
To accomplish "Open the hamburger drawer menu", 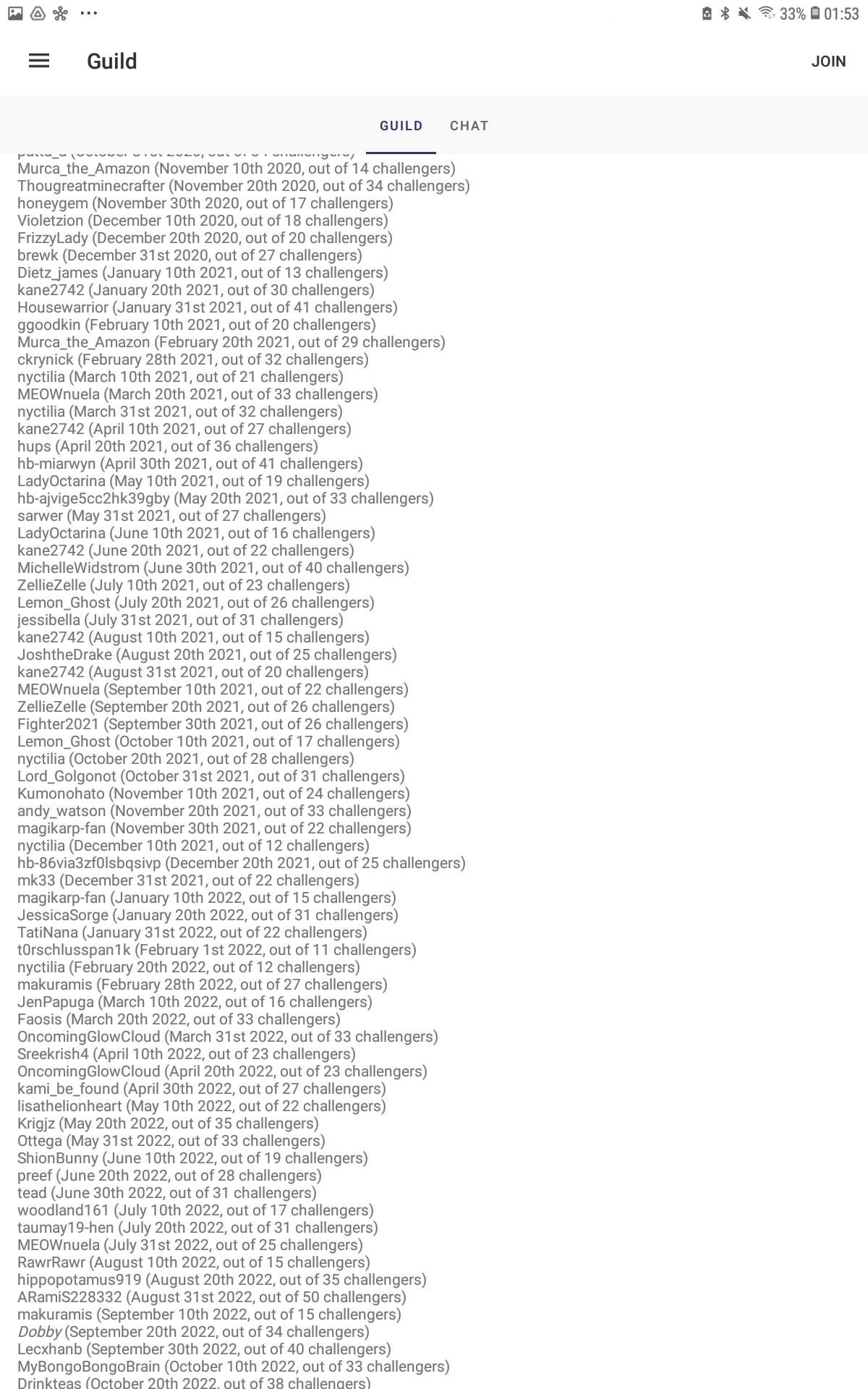I will pyautogui.click(x=39, y=61).
